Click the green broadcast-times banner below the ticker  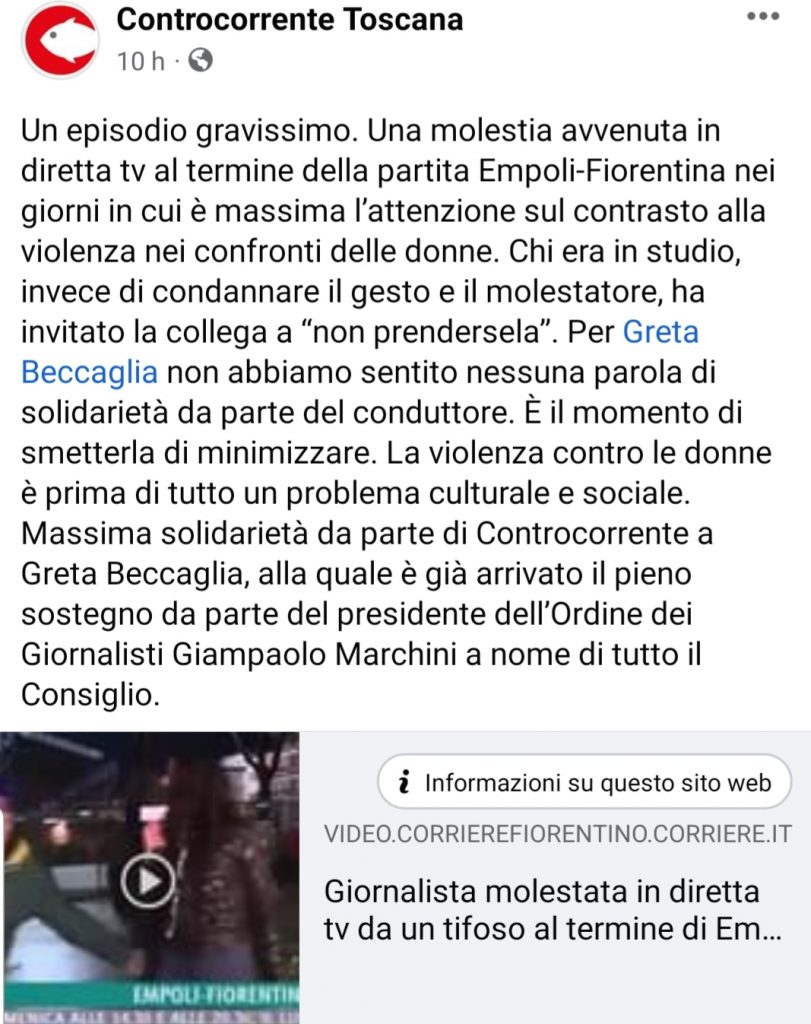tap(150, 1015)
